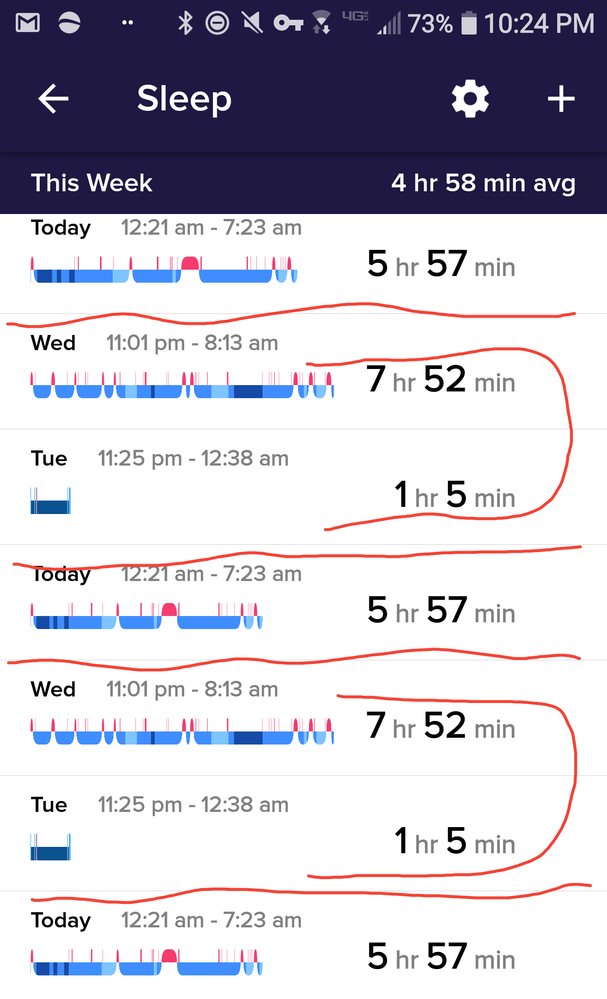Open sleep settings gear

pos(470,99)
